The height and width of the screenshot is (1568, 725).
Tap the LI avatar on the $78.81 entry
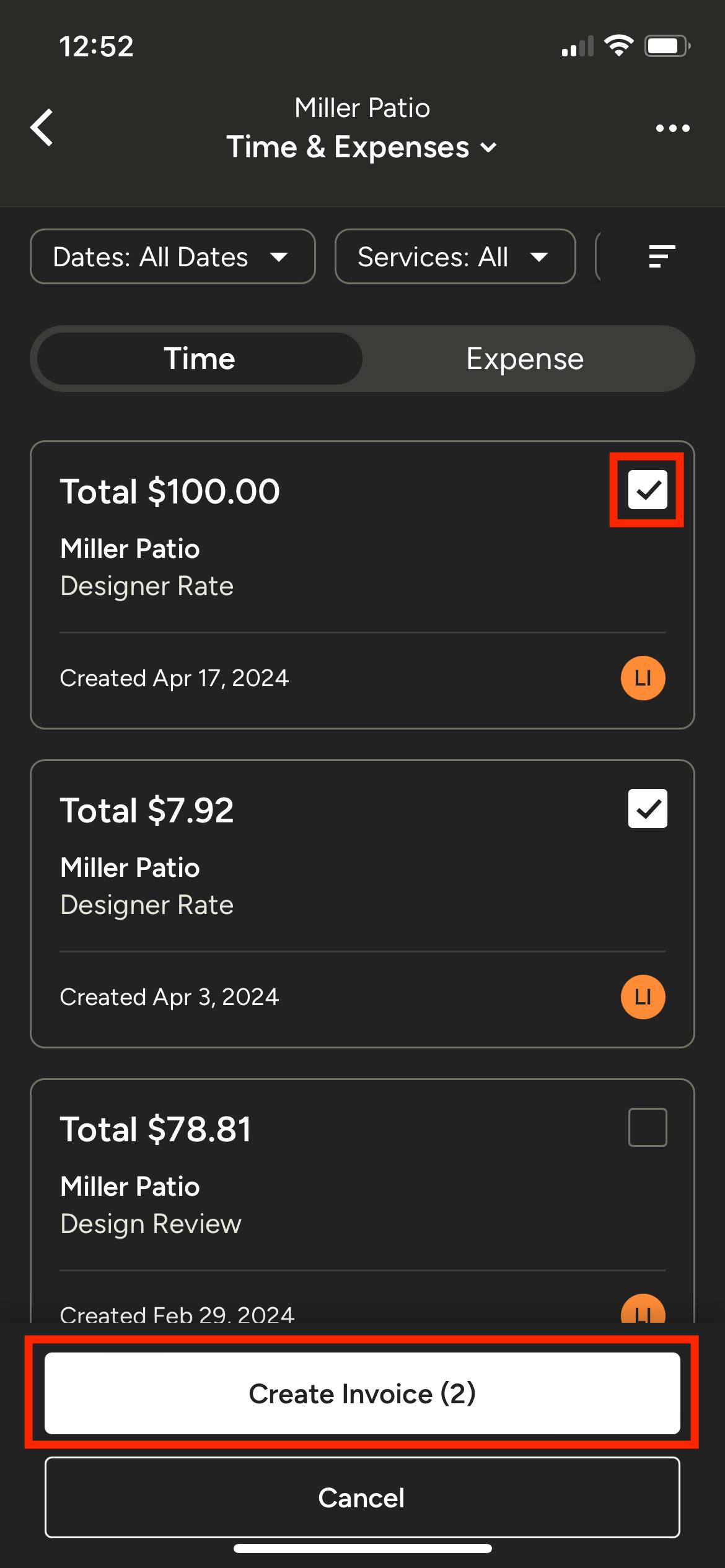[643, 1313]
